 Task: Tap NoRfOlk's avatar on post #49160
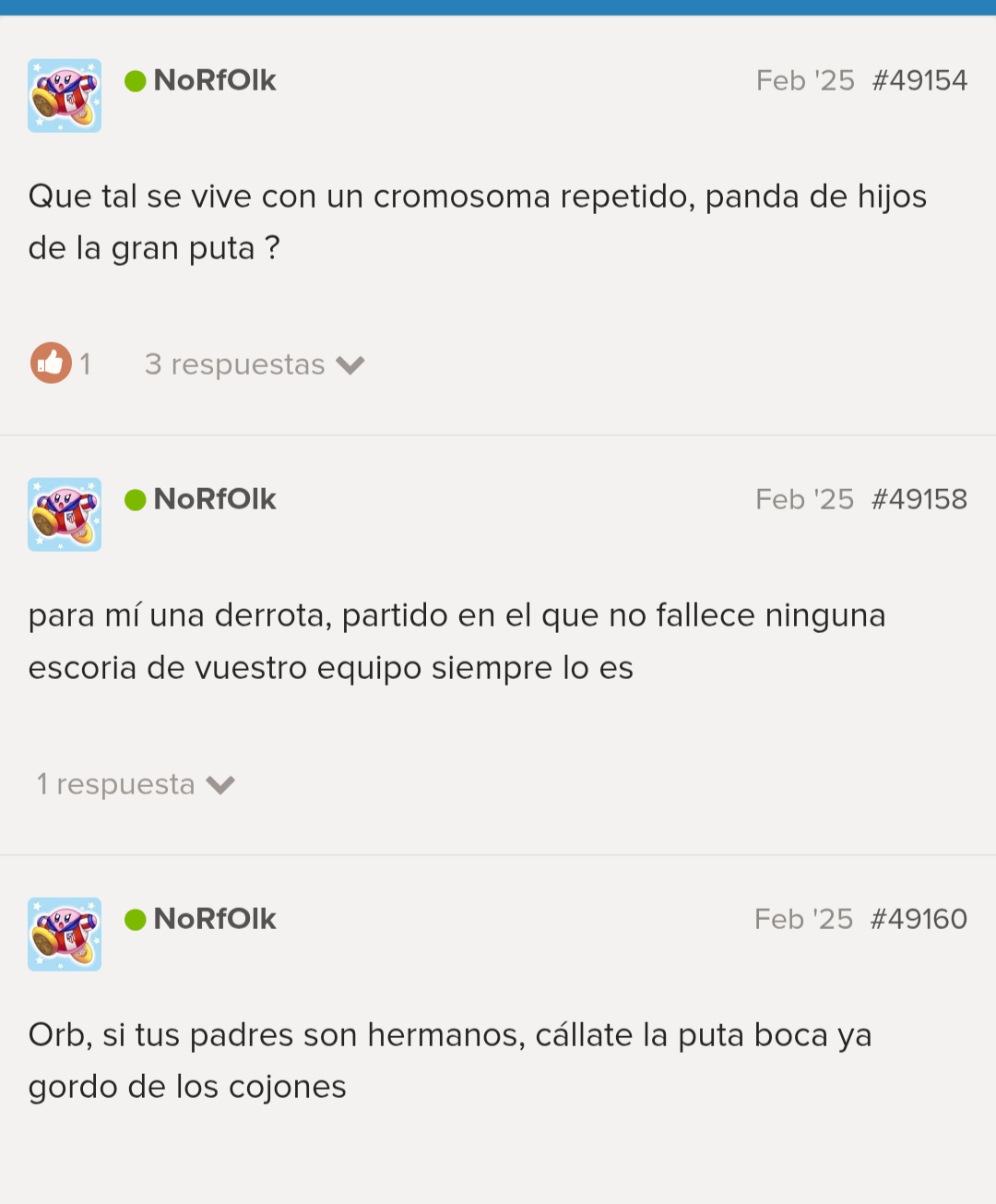coord(65,934)
